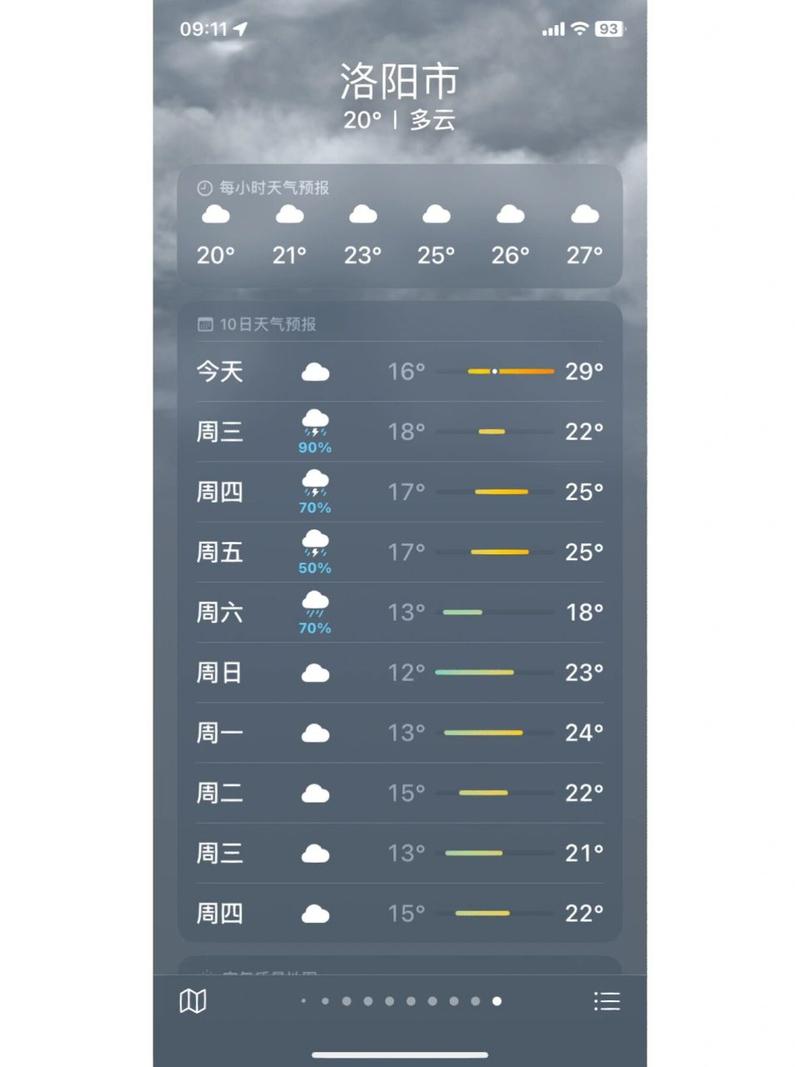Screen dimensions: 800x1067
Task: Open the 周五 forecast row
Action: click(400, 551)
